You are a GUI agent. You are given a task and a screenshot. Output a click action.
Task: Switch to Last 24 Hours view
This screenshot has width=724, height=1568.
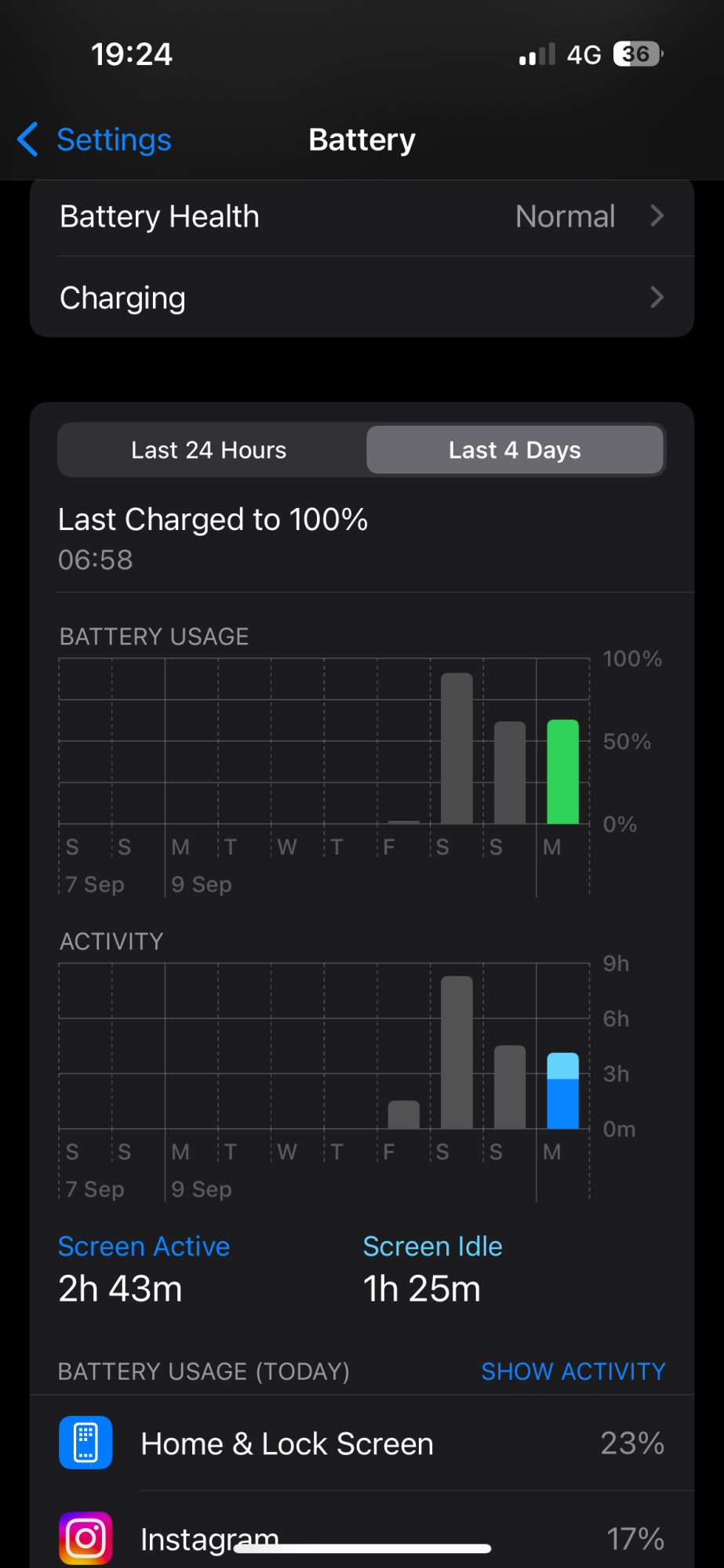point(209,451)
